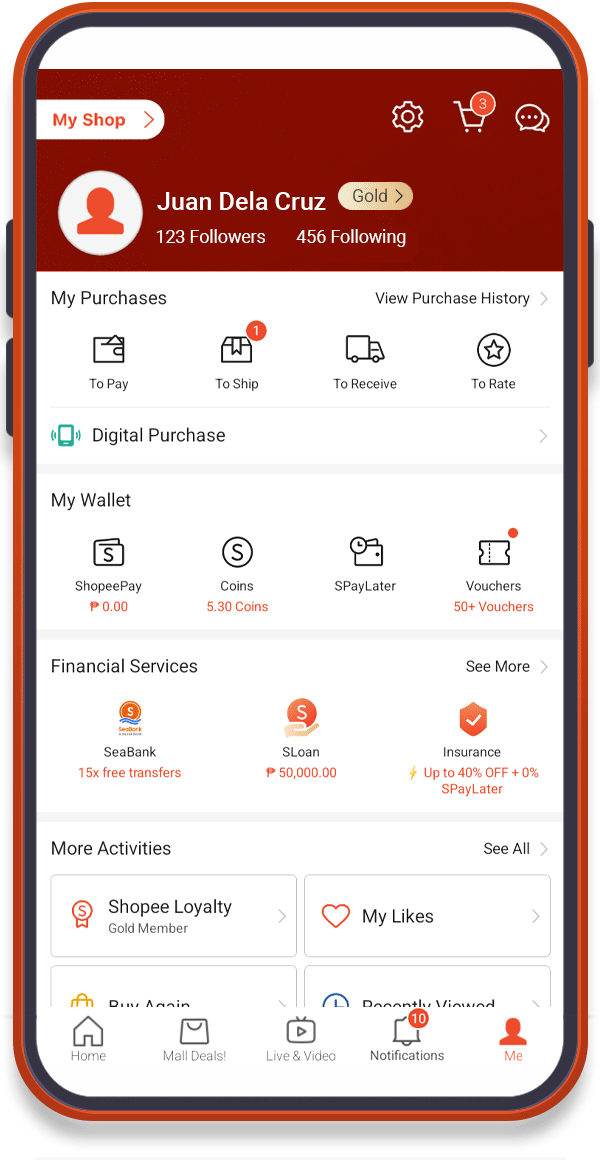Open the settings gear icon
The image size is (600, 1160).
click(x=407, y=118)
